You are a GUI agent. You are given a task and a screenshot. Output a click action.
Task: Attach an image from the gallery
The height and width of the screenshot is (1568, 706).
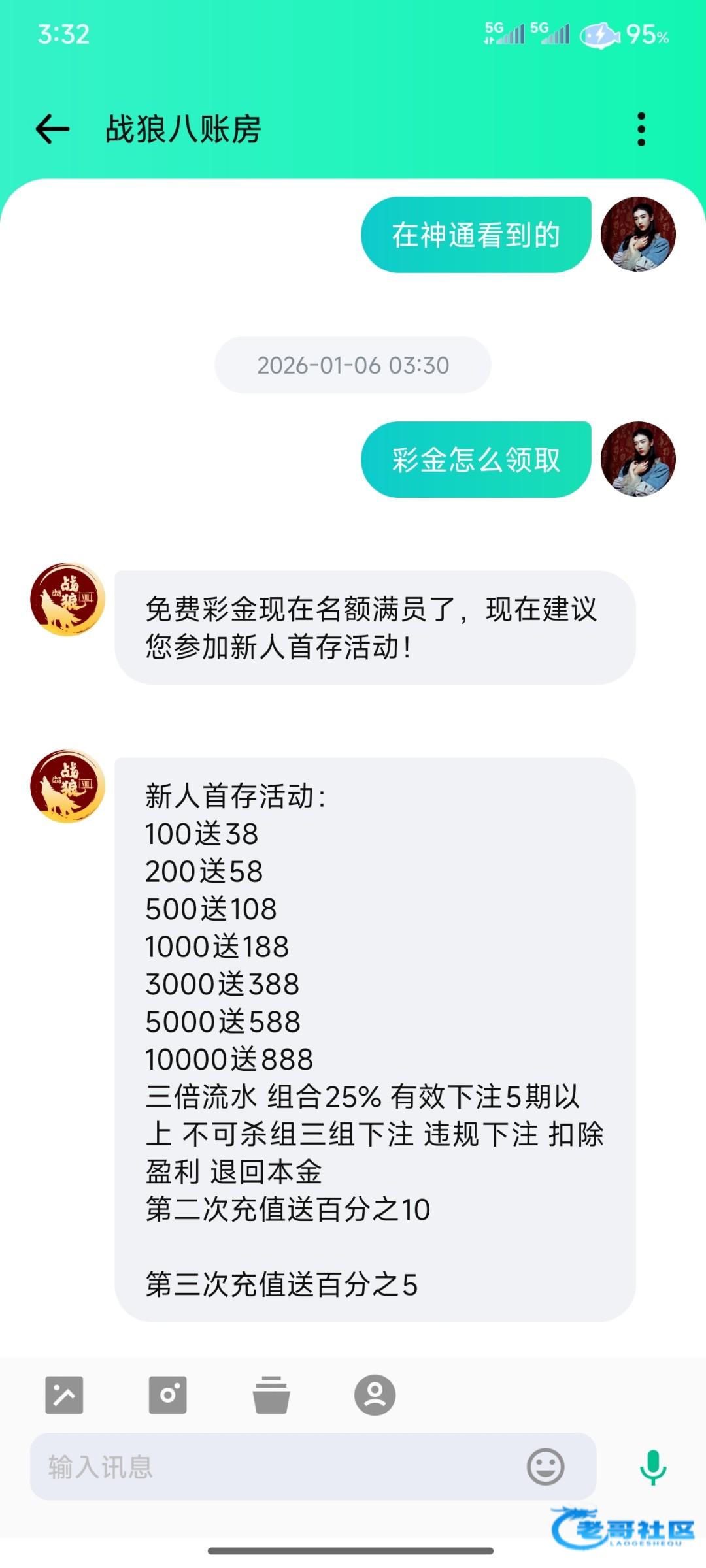pos(64,1395)
